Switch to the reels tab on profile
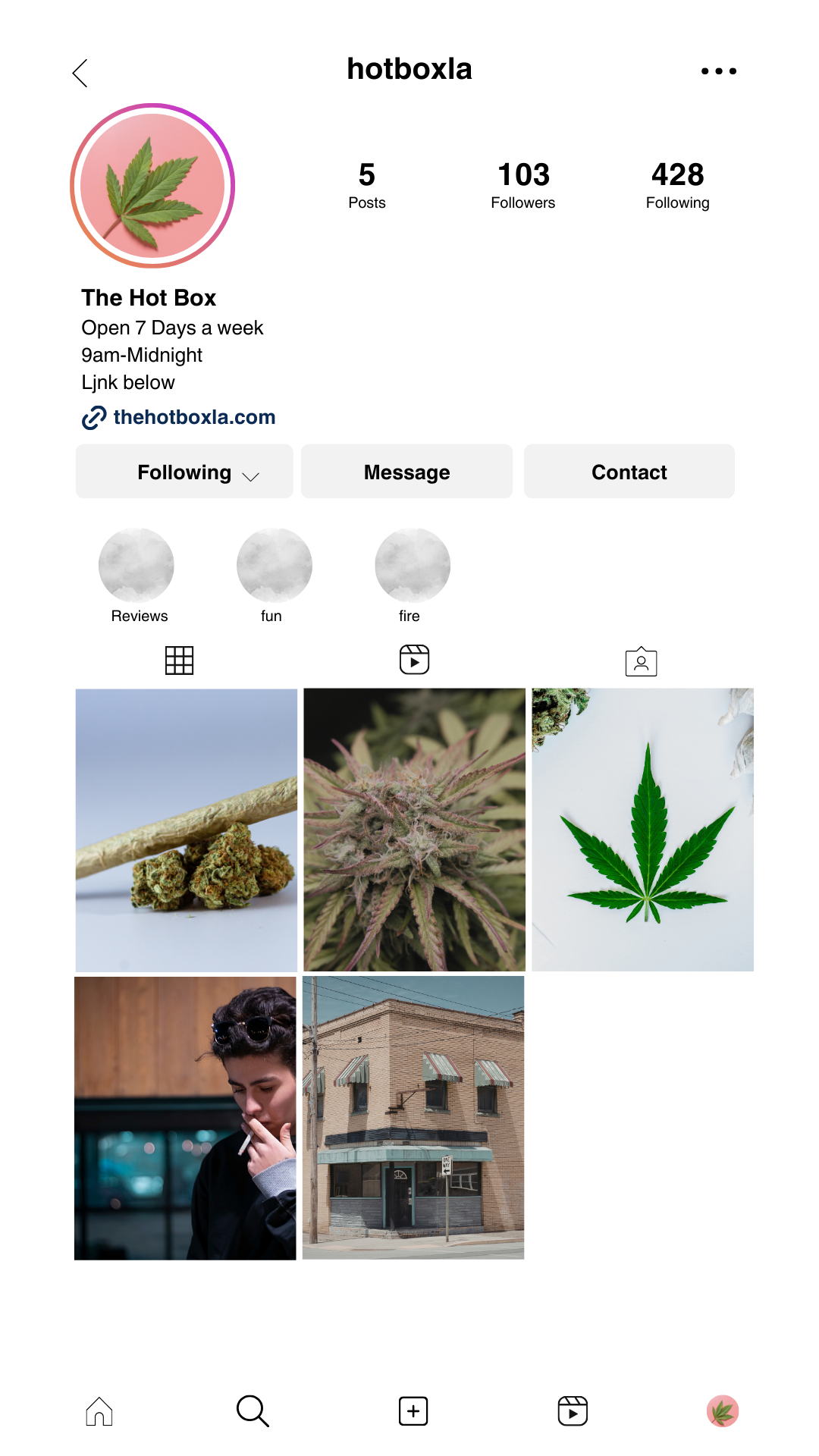The width and height of the screenshot is (819, 1456). [414, 660]
